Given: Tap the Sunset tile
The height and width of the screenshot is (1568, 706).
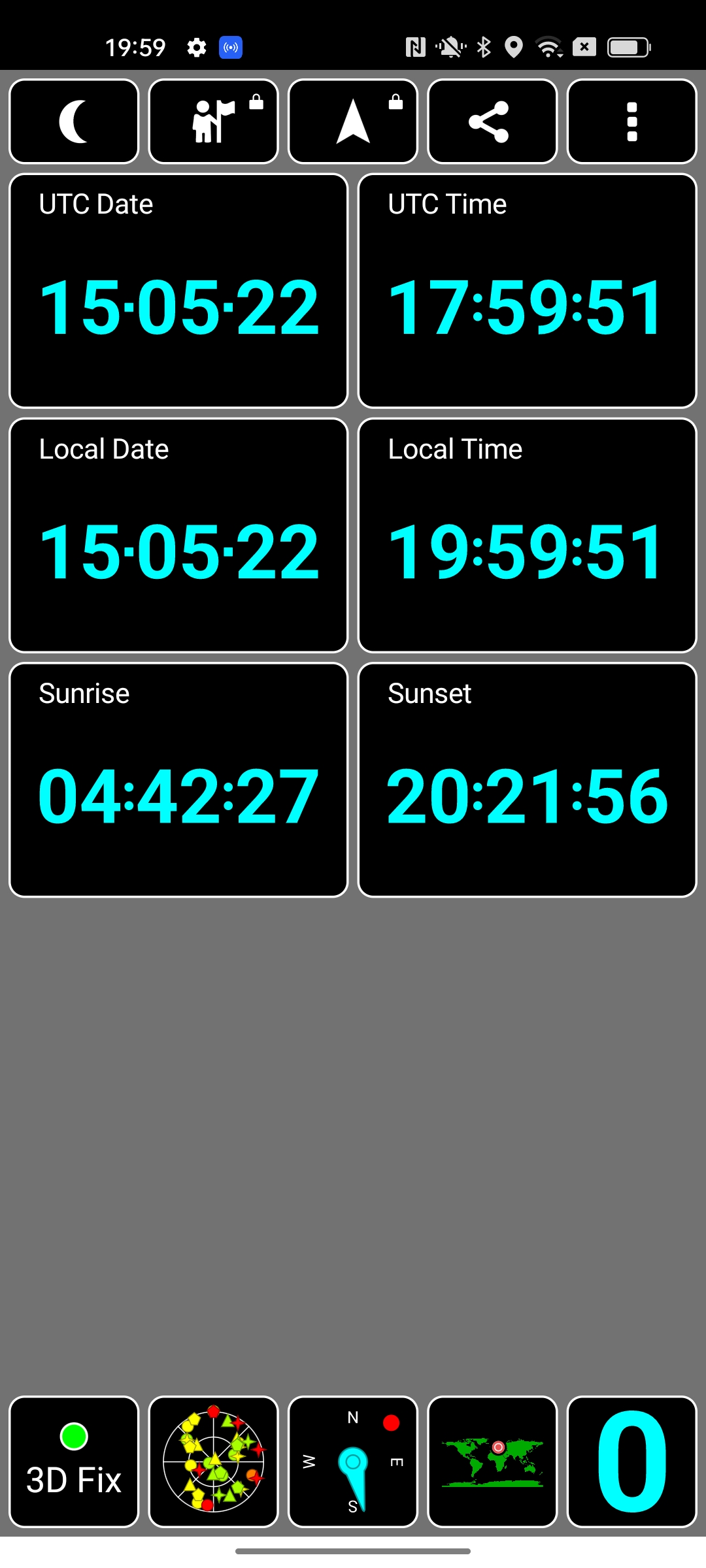Looking at the screenshot, I should pyautogui.click(x=528, y=780).
